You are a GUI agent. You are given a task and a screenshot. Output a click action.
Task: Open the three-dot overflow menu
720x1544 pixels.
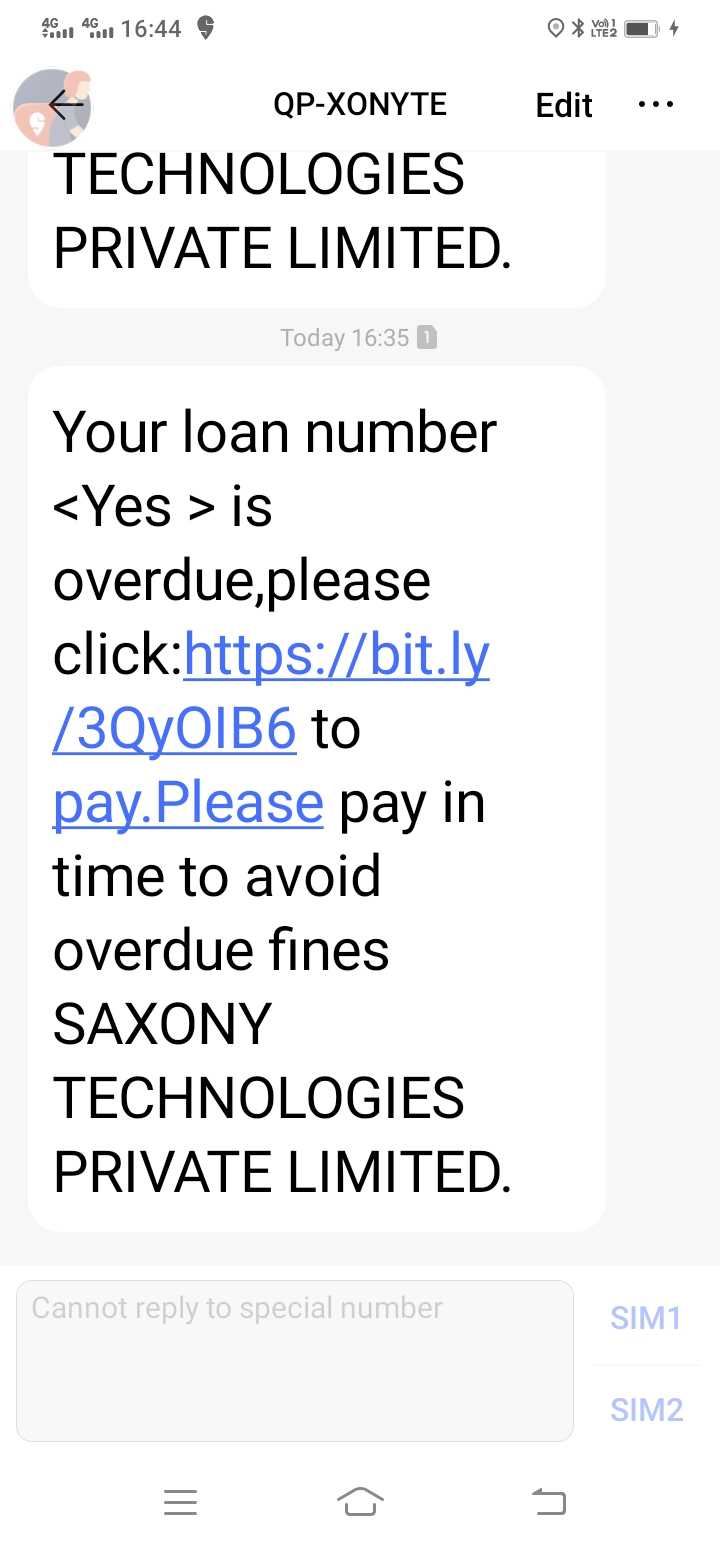[655, 104]
